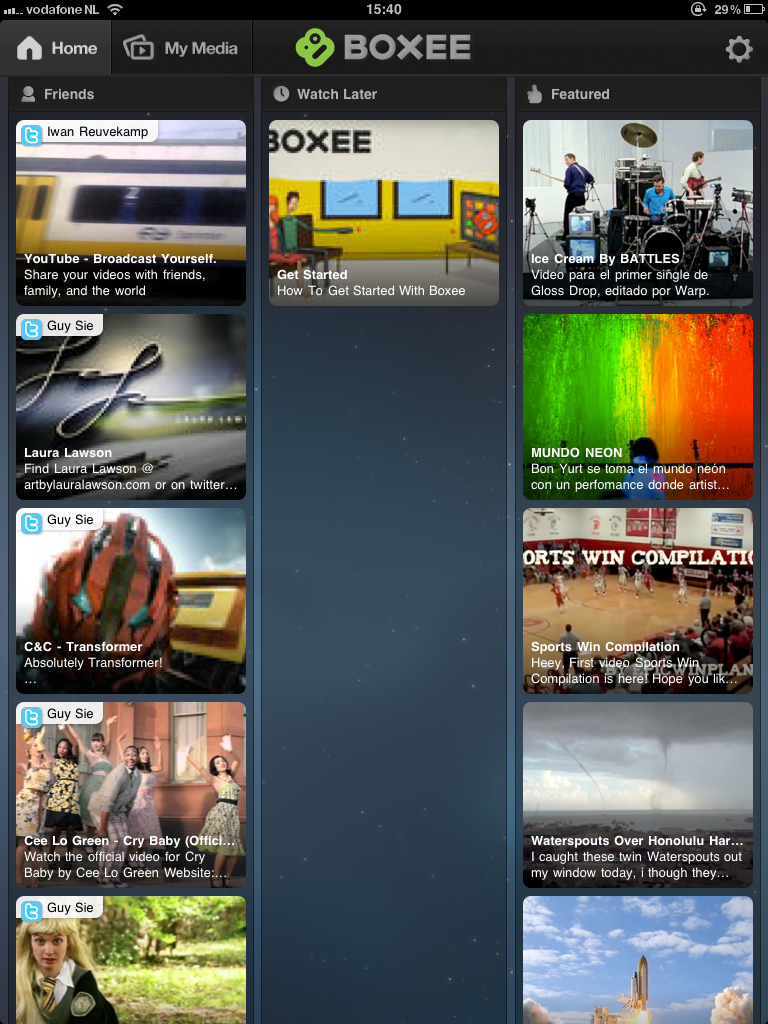Open the MUNDO NEON featured video

(638, 407)
